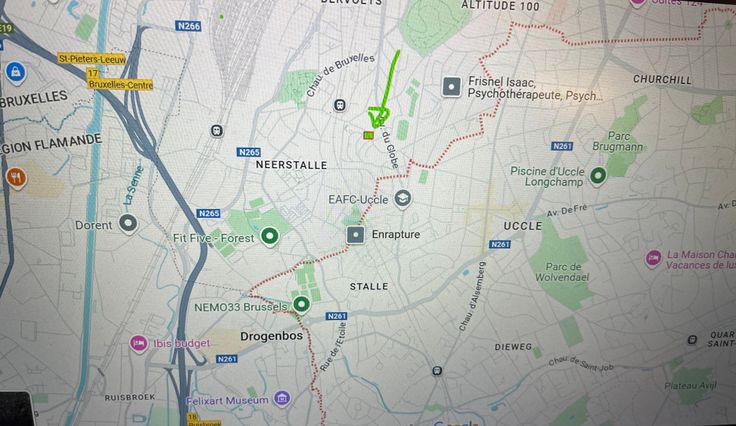Image resolution: width=736 pixels, height=426 pixels.
Task: Open the La Maison Chat hotel marker
Action: point(653,259)
